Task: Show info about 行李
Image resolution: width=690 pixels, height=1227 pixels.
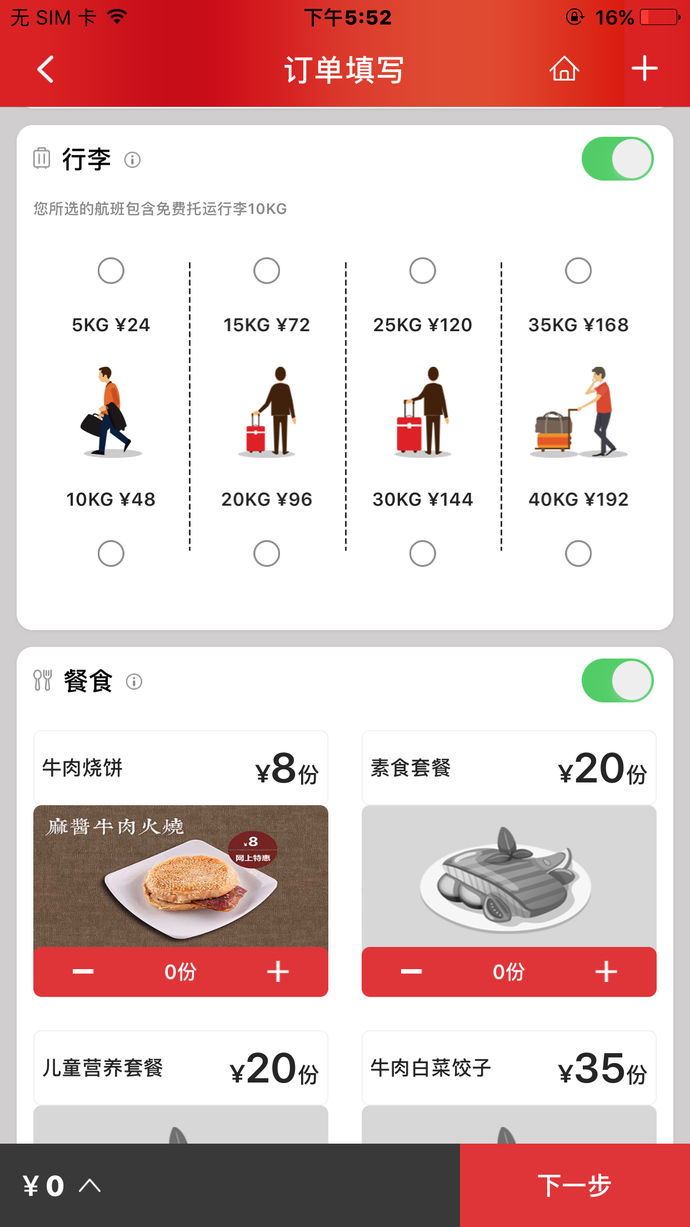Action: point(132,160)
